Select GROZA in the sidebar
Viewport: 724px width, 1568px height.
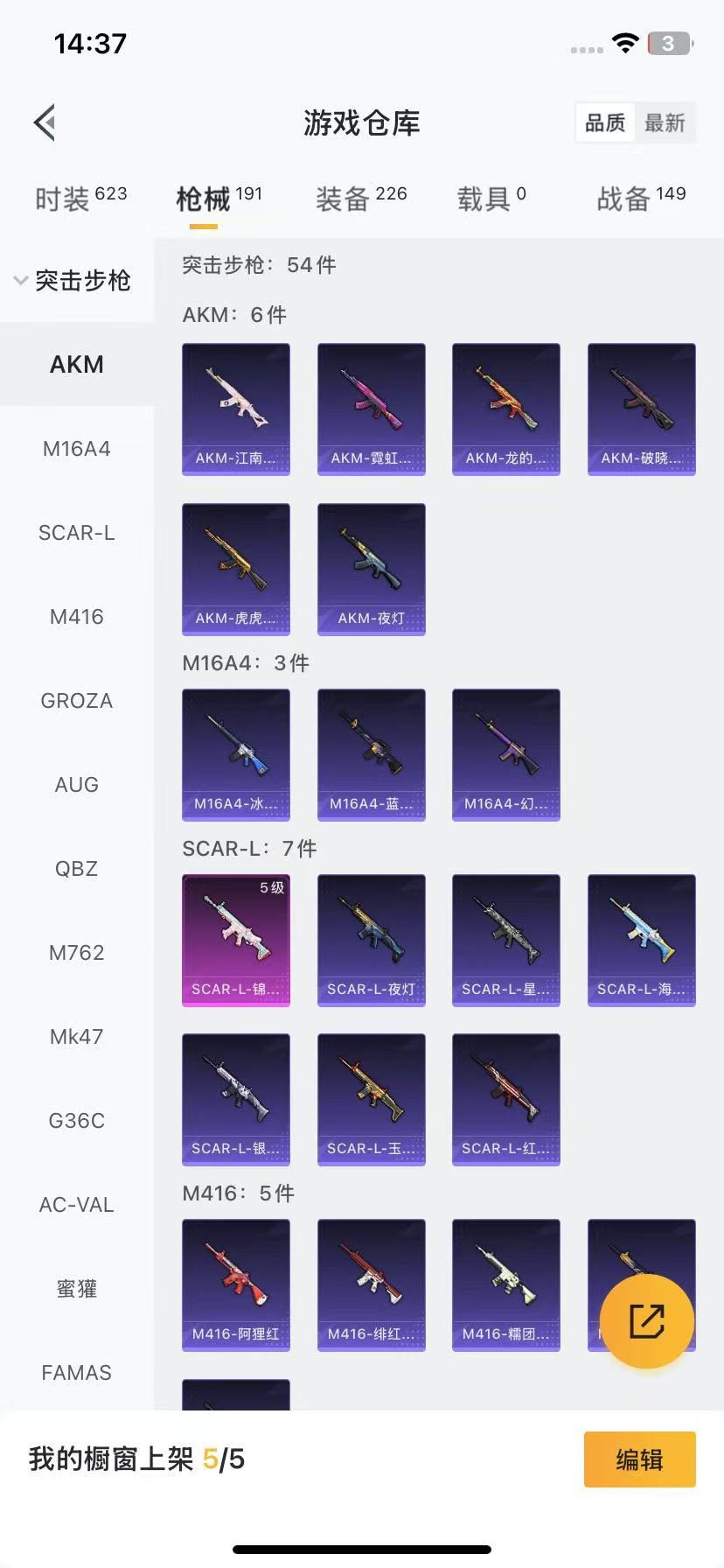[76, 701]
